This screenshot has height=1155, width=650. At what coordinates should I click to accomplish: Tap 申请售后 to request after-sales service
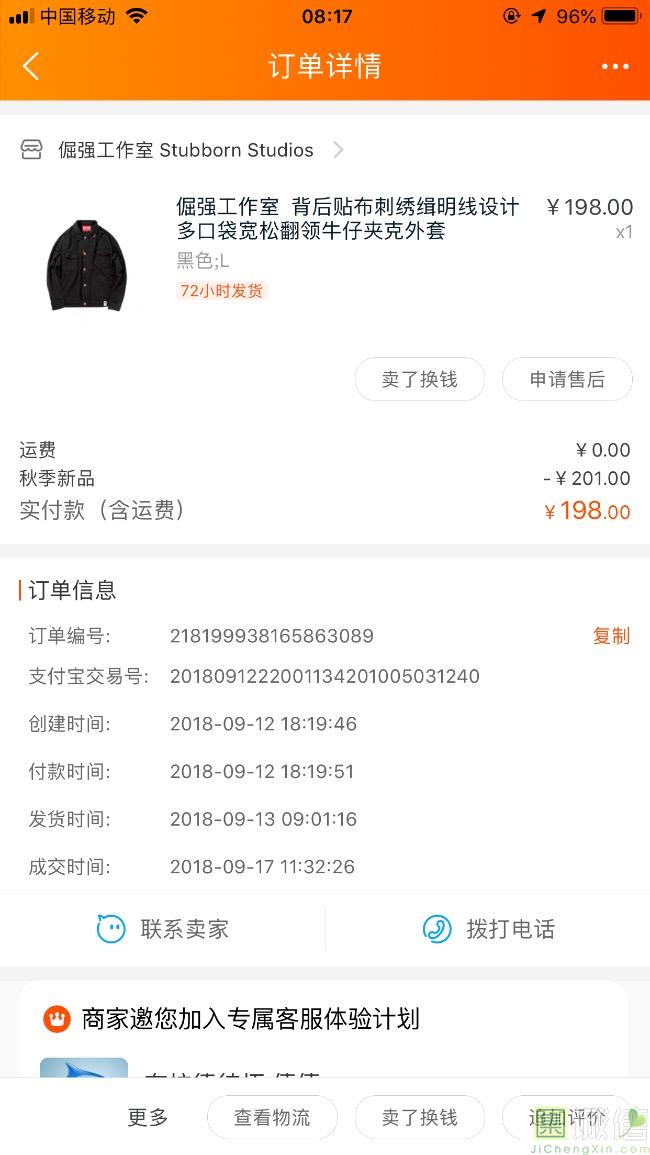click(x=567, y=380)
